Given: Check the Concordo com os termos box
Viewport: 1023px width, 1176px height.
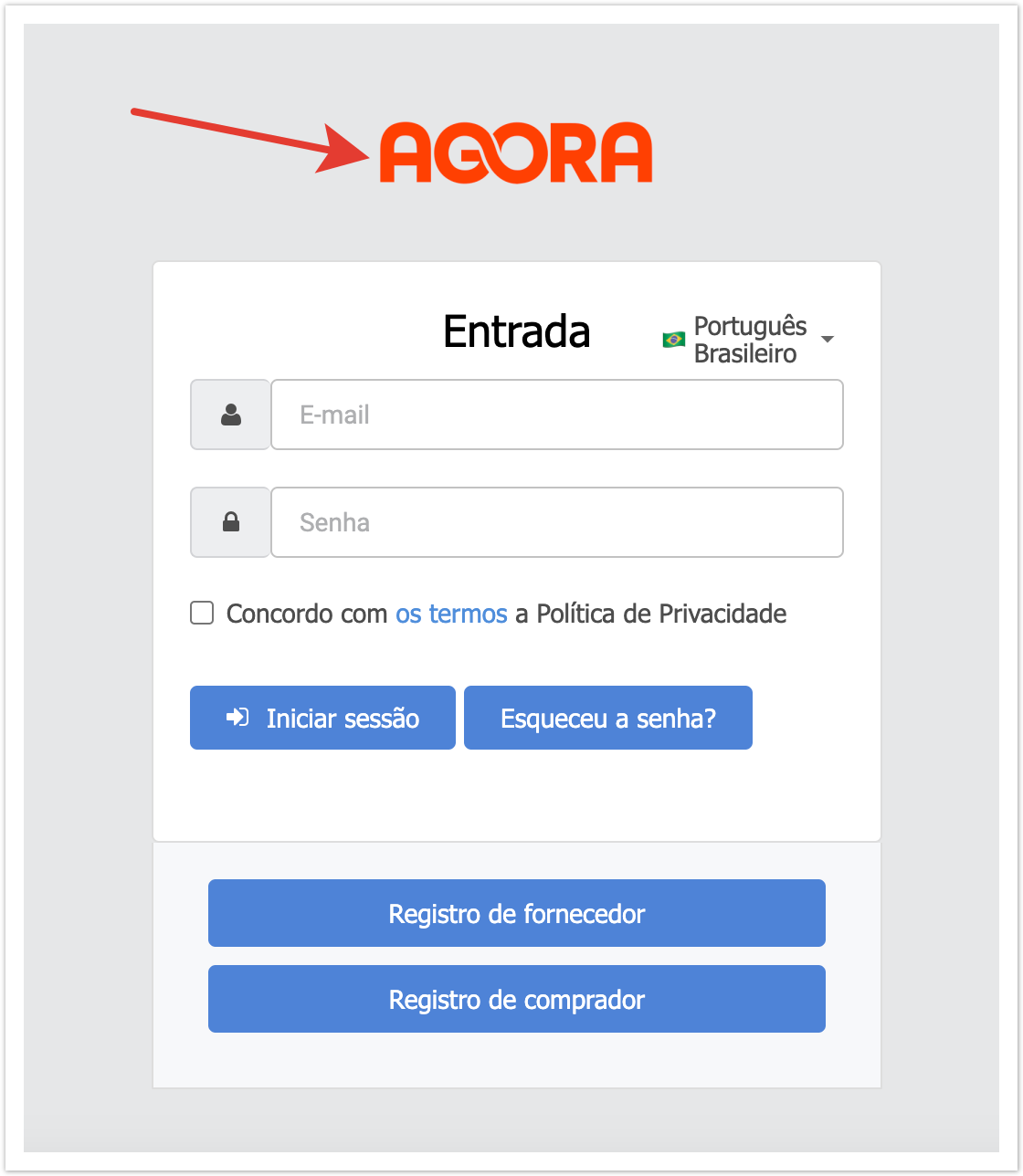Looking at the screenshot, I should pos(202,613).
